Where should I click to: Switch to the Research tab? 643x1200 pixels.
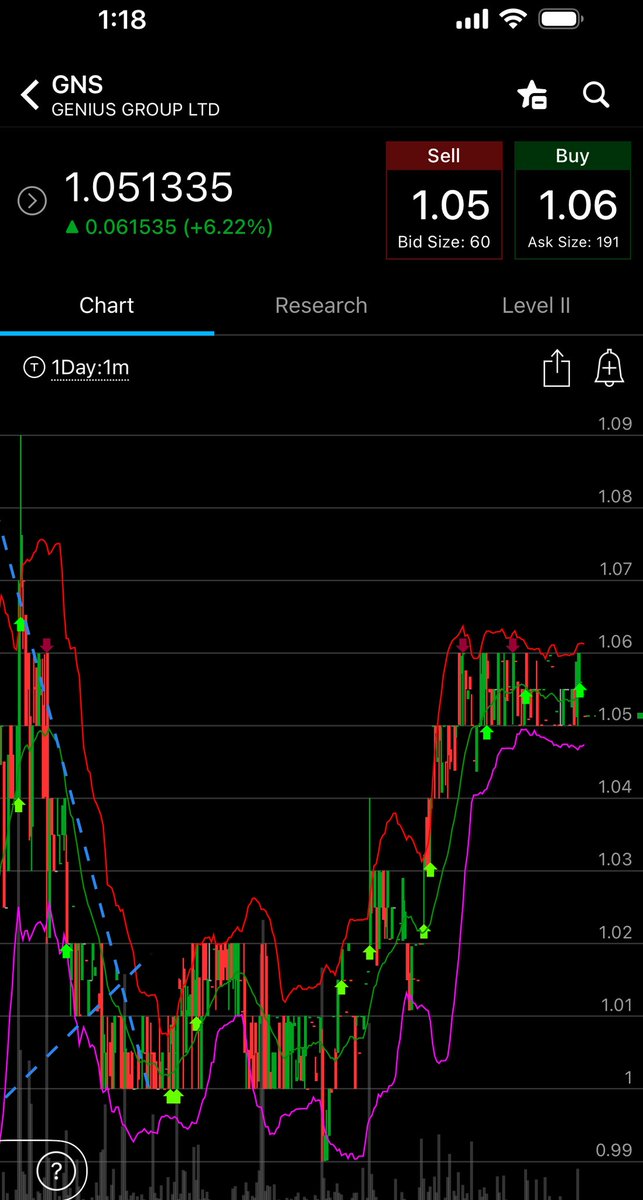coord(321,306)
